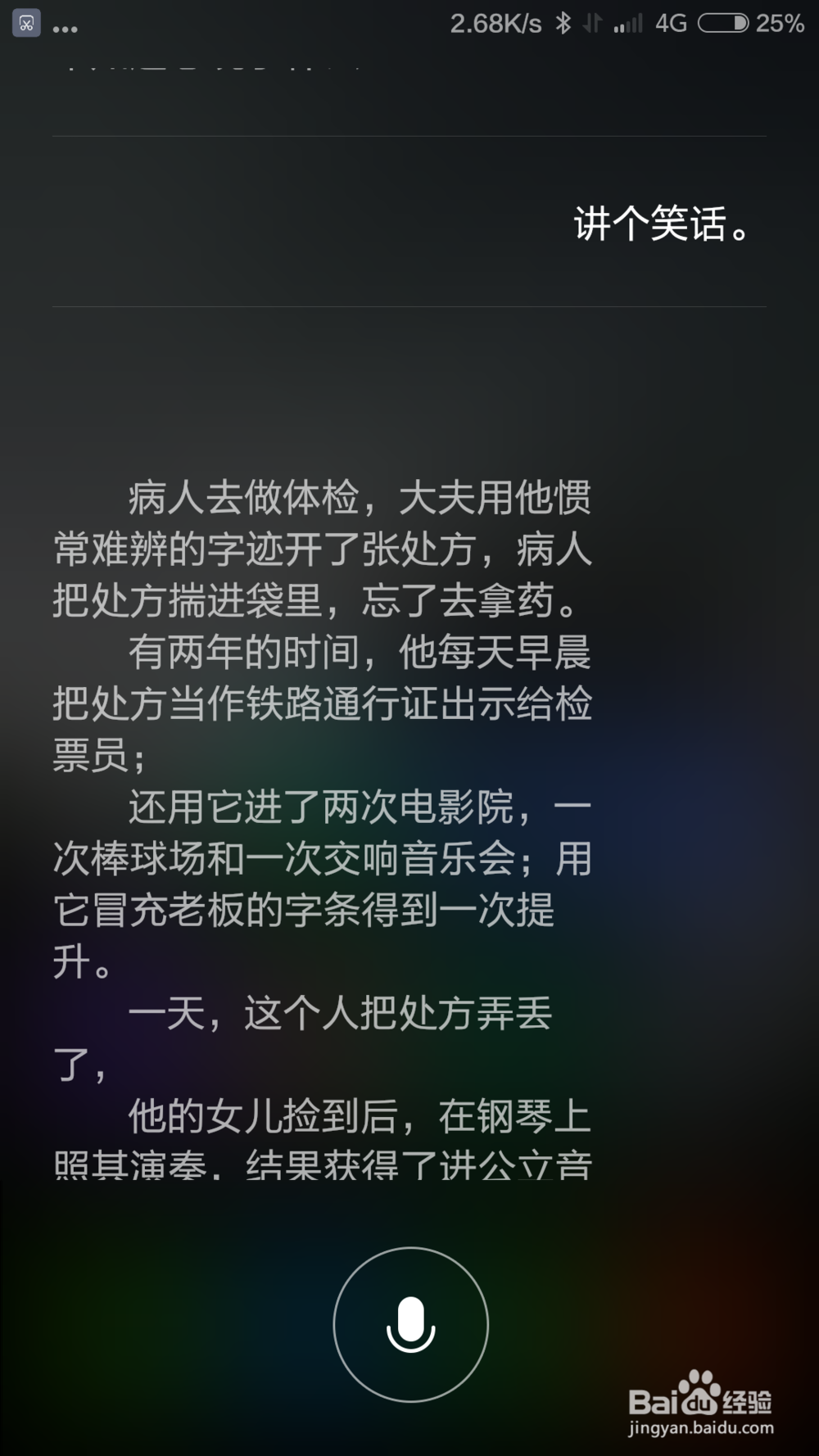This screenshot has height=1456, width=819.
Task: Tap the signal strength bars icon
Action: pos(627,24)
